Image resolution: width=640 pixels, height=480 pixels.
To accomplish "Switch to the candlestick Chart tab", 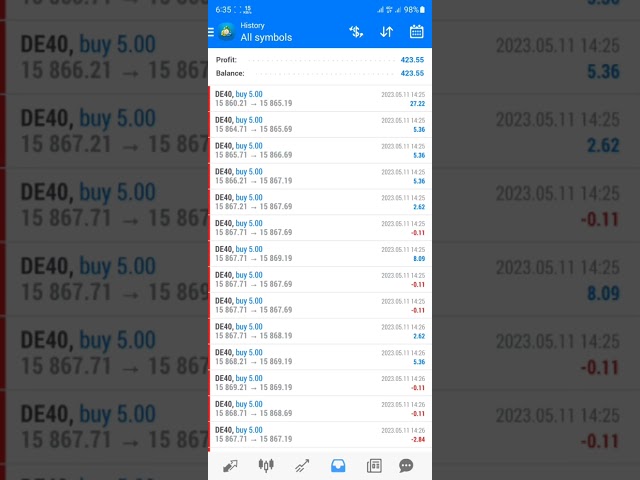I will click(x=266, y=465).
